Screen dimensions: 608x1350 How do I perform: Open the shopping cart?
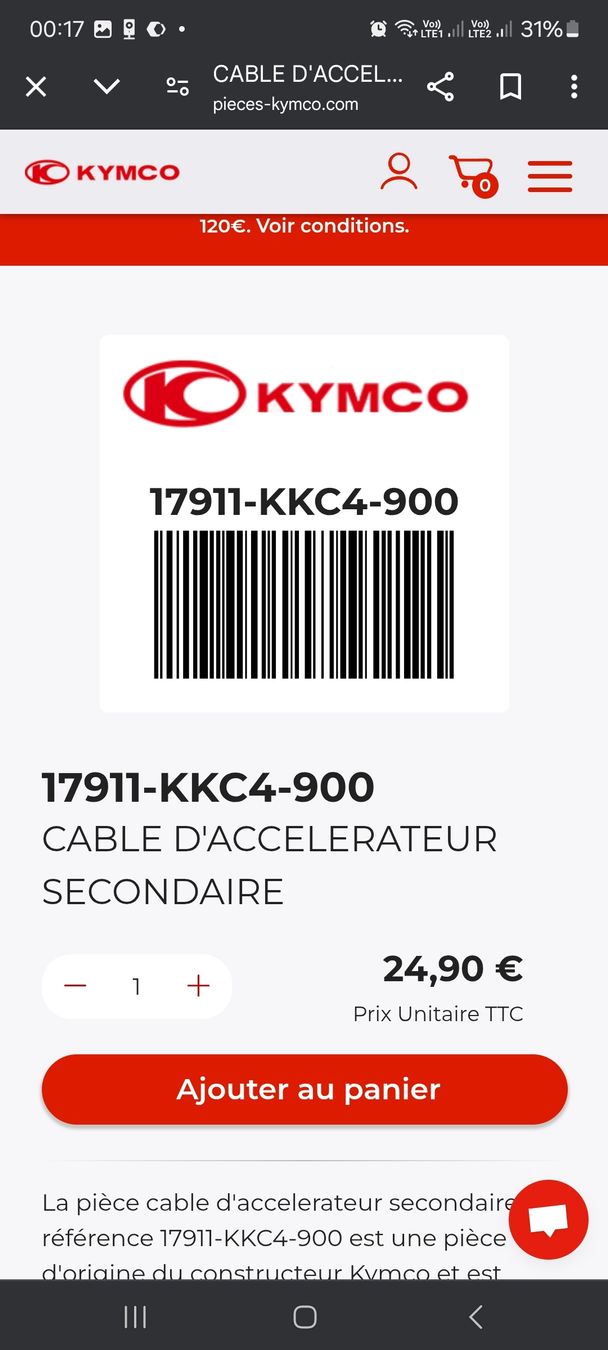[472, 174]
